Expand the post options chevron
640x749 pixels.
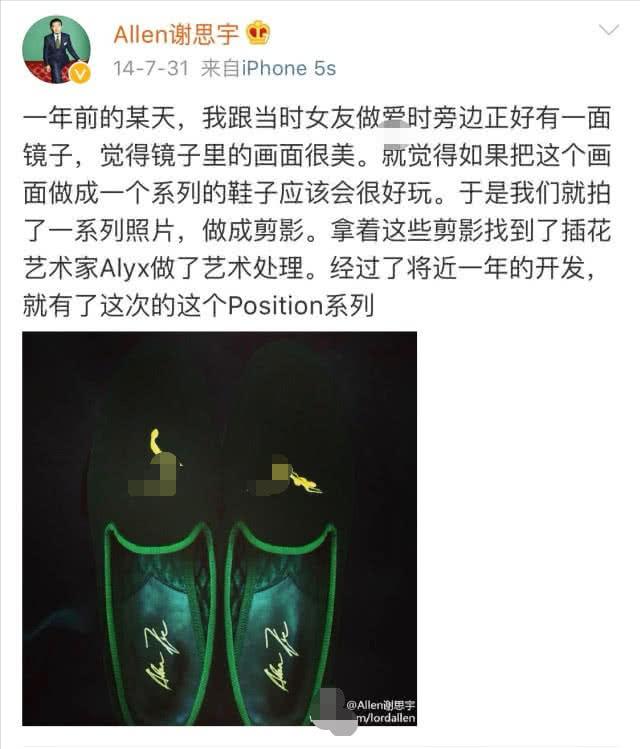click(608, 31)
